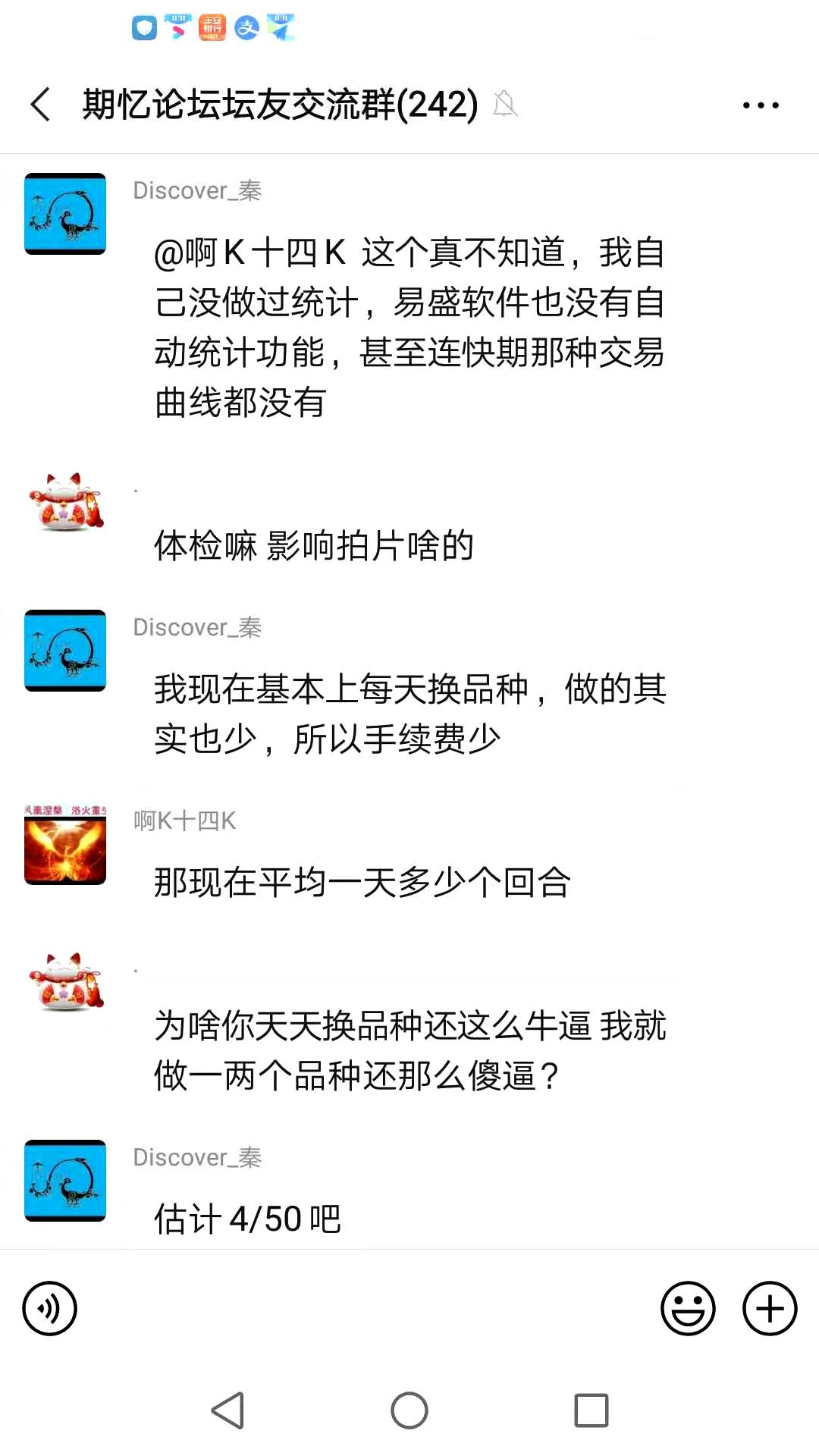Open the emoji sticker panel
This screenshot has width=819, height=1456.
(x=688, y=1308)
